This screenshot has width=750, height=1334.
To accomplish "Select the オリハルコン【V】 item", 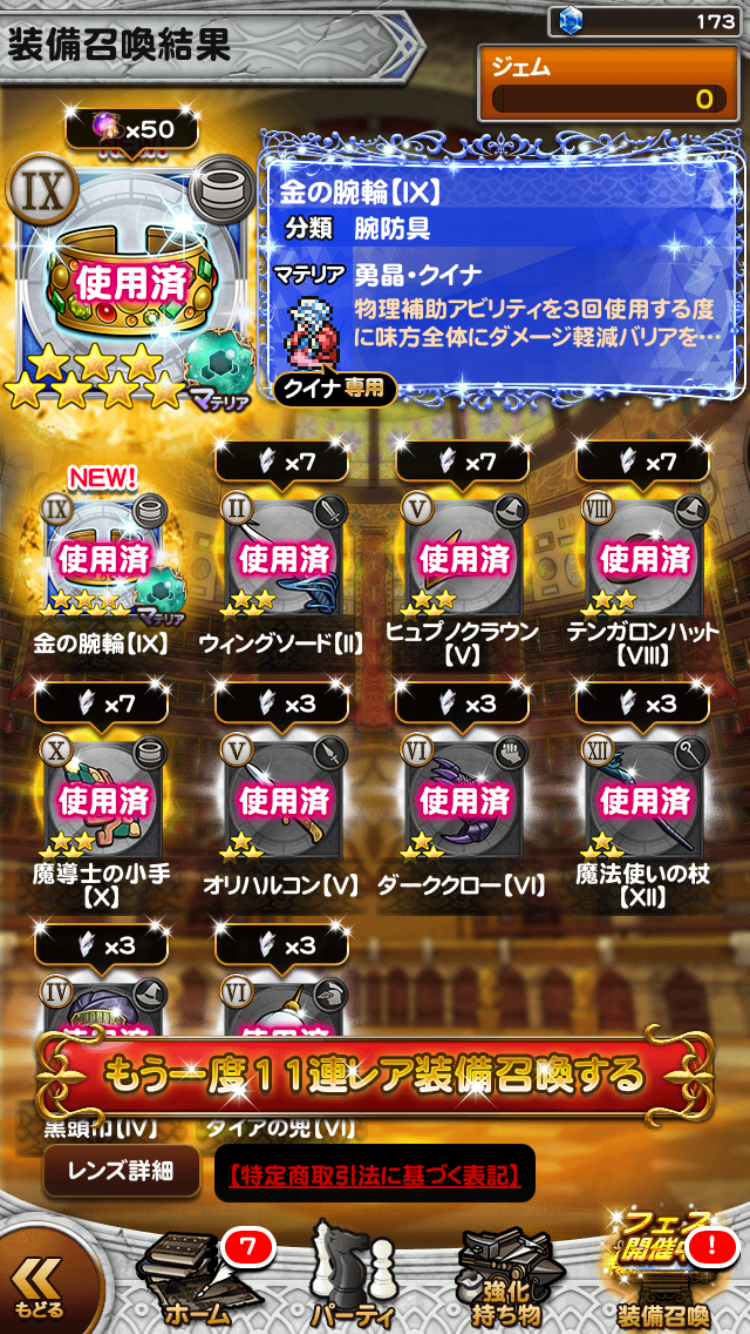I will [283, 798].
